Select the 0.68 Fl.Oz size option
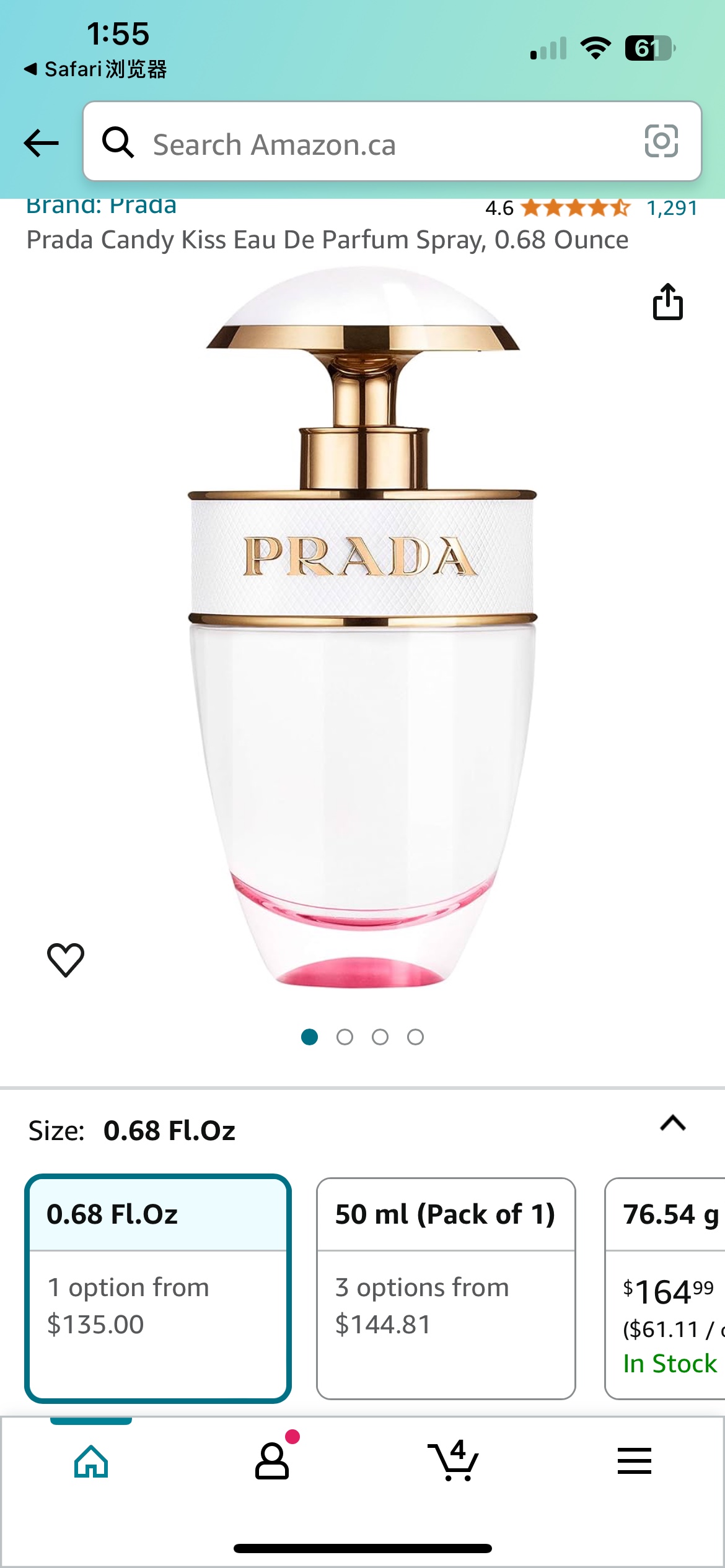Image resolution: width=725 pixels, height=1568 pixels. [158, 1288]
